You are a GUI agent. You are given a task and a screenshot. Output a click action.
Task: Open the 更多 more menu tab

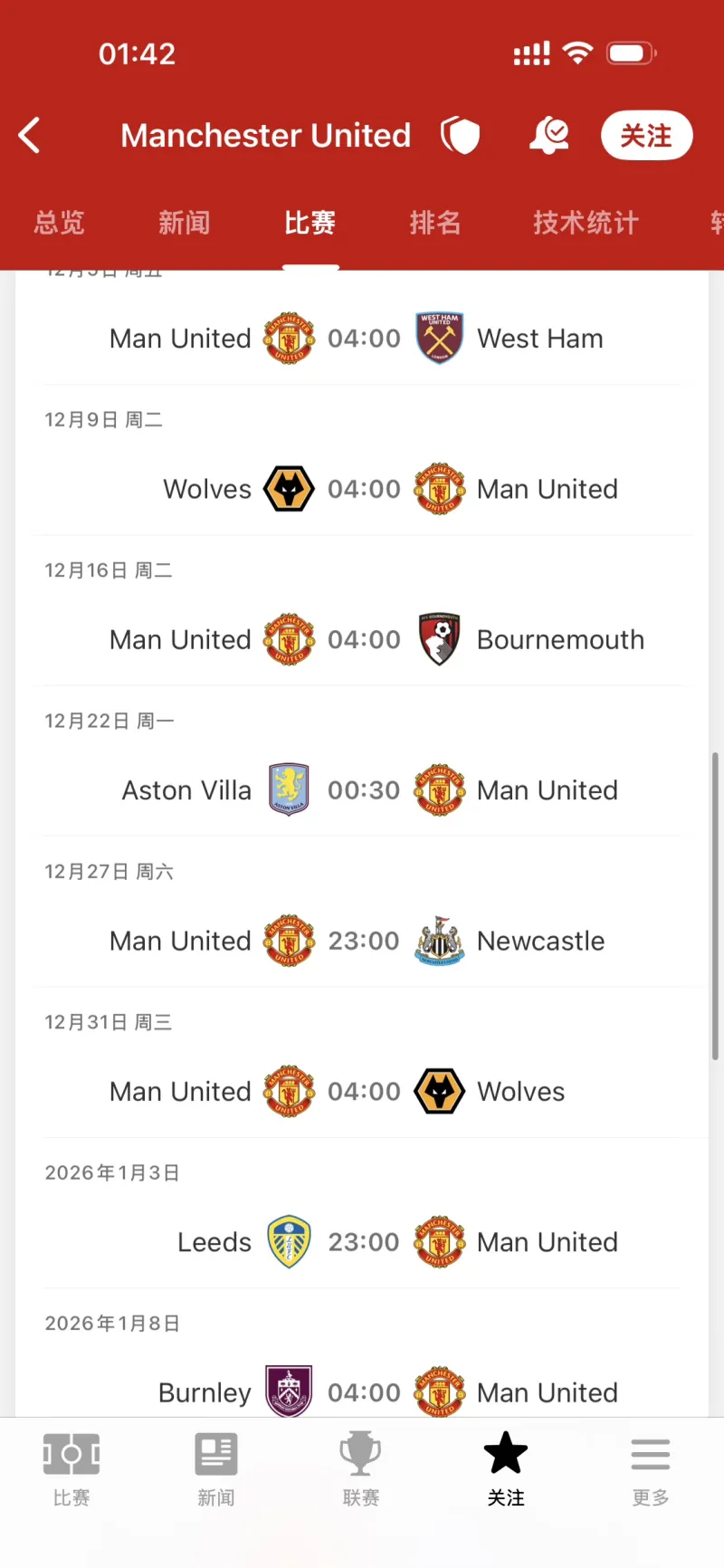pos(651,1470)
